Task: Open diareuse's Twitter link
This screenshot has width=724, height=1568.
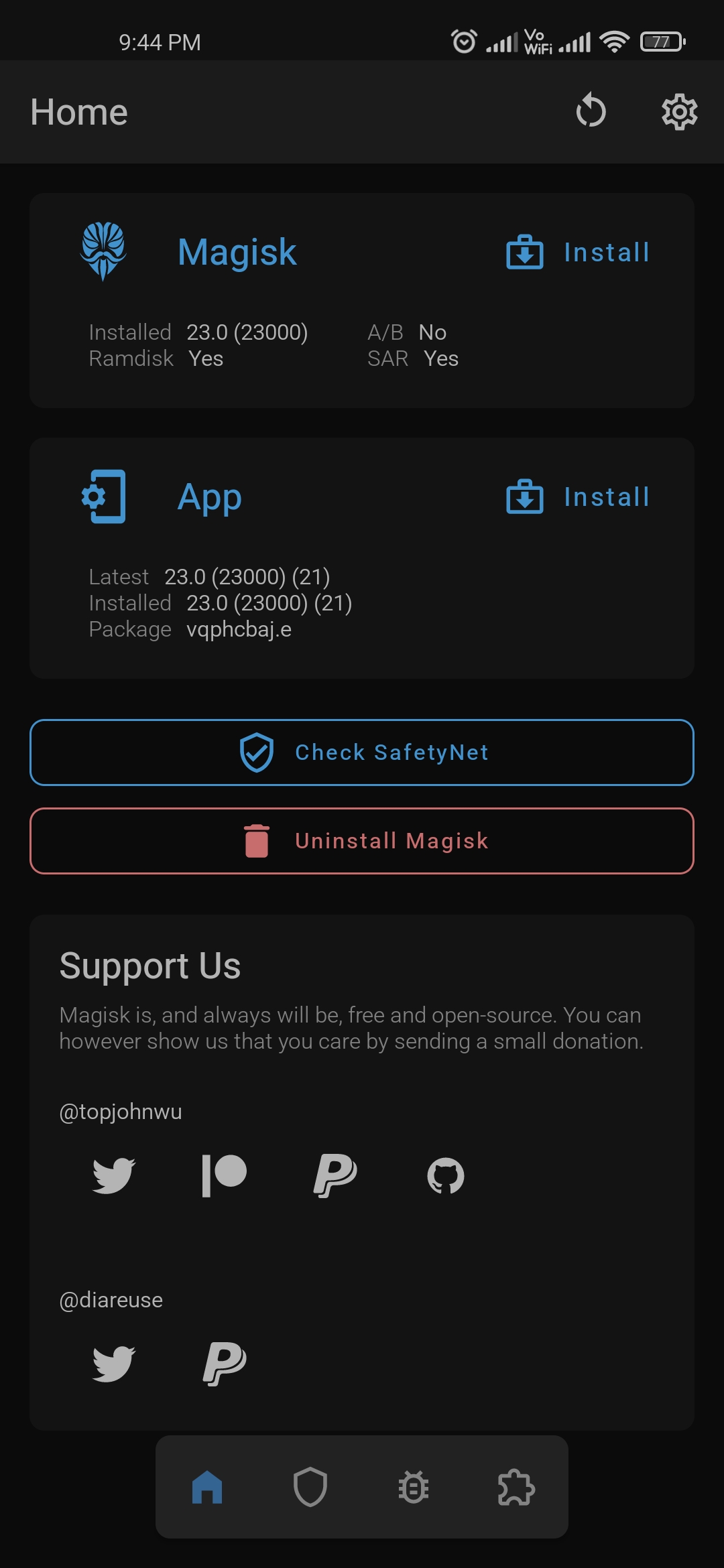Action: click(113, 1364)
